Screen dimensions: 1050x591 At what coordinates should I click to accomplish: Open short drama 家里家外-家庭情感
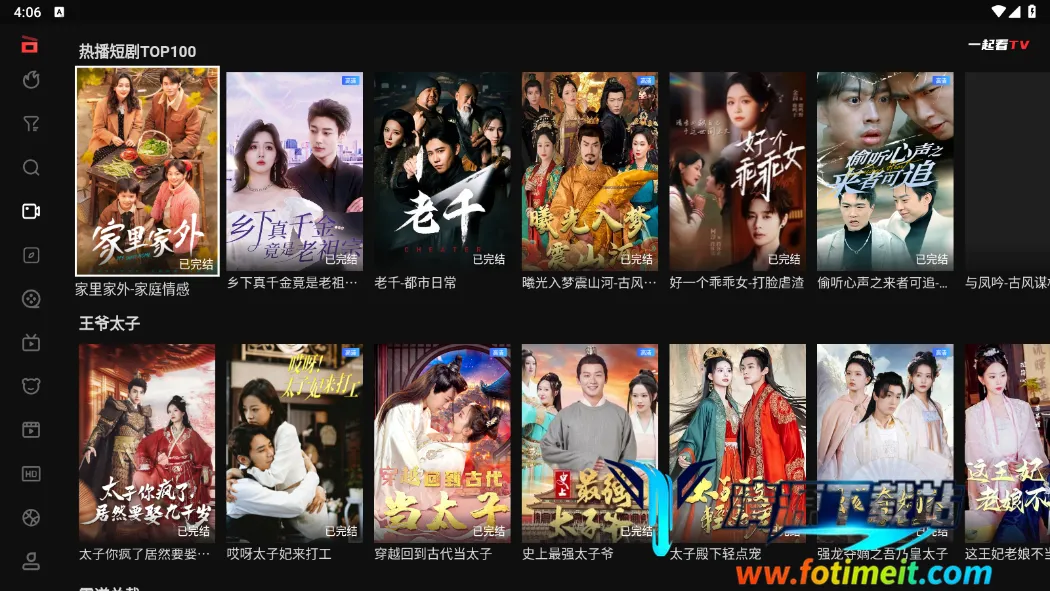[x=147, y=171]
